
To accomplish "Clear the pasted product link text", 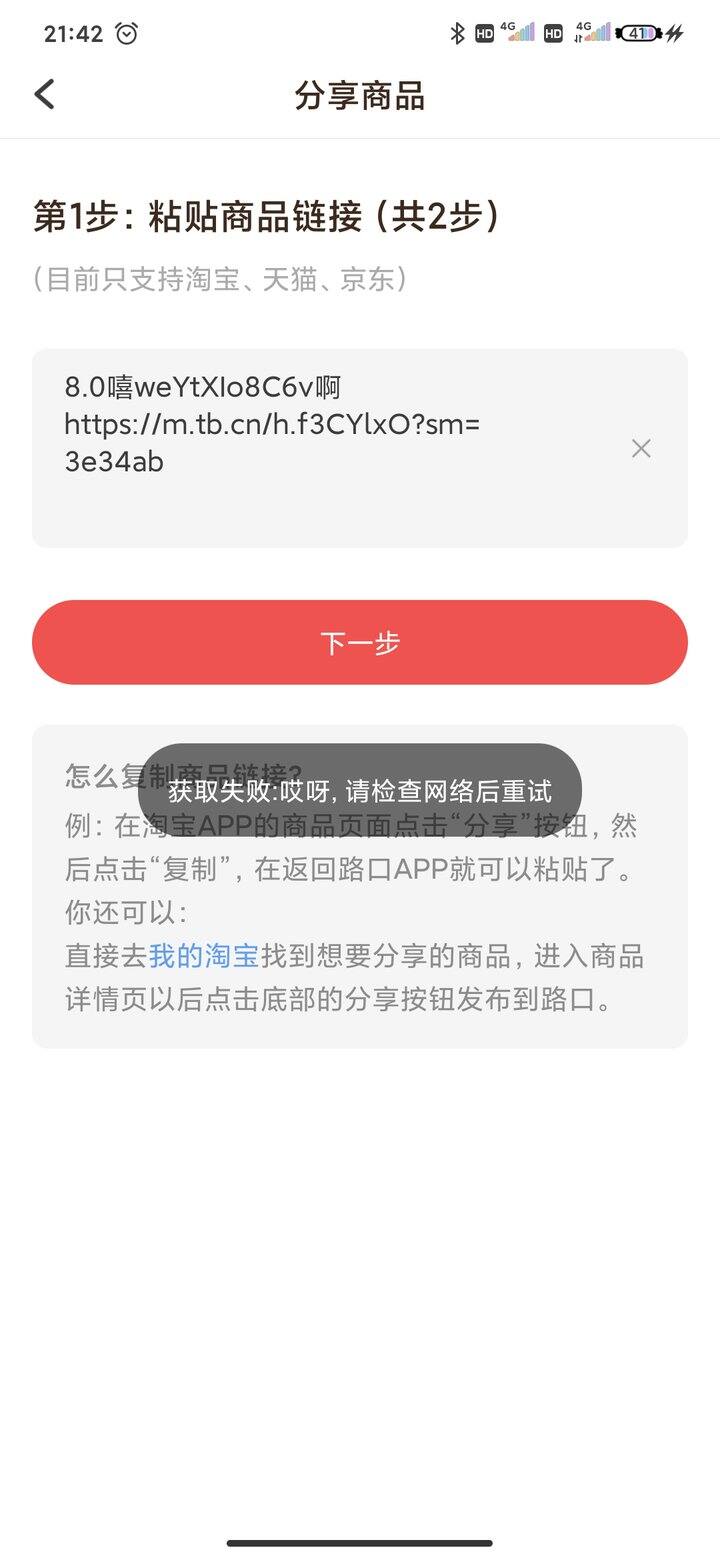I will click(641, 448).
